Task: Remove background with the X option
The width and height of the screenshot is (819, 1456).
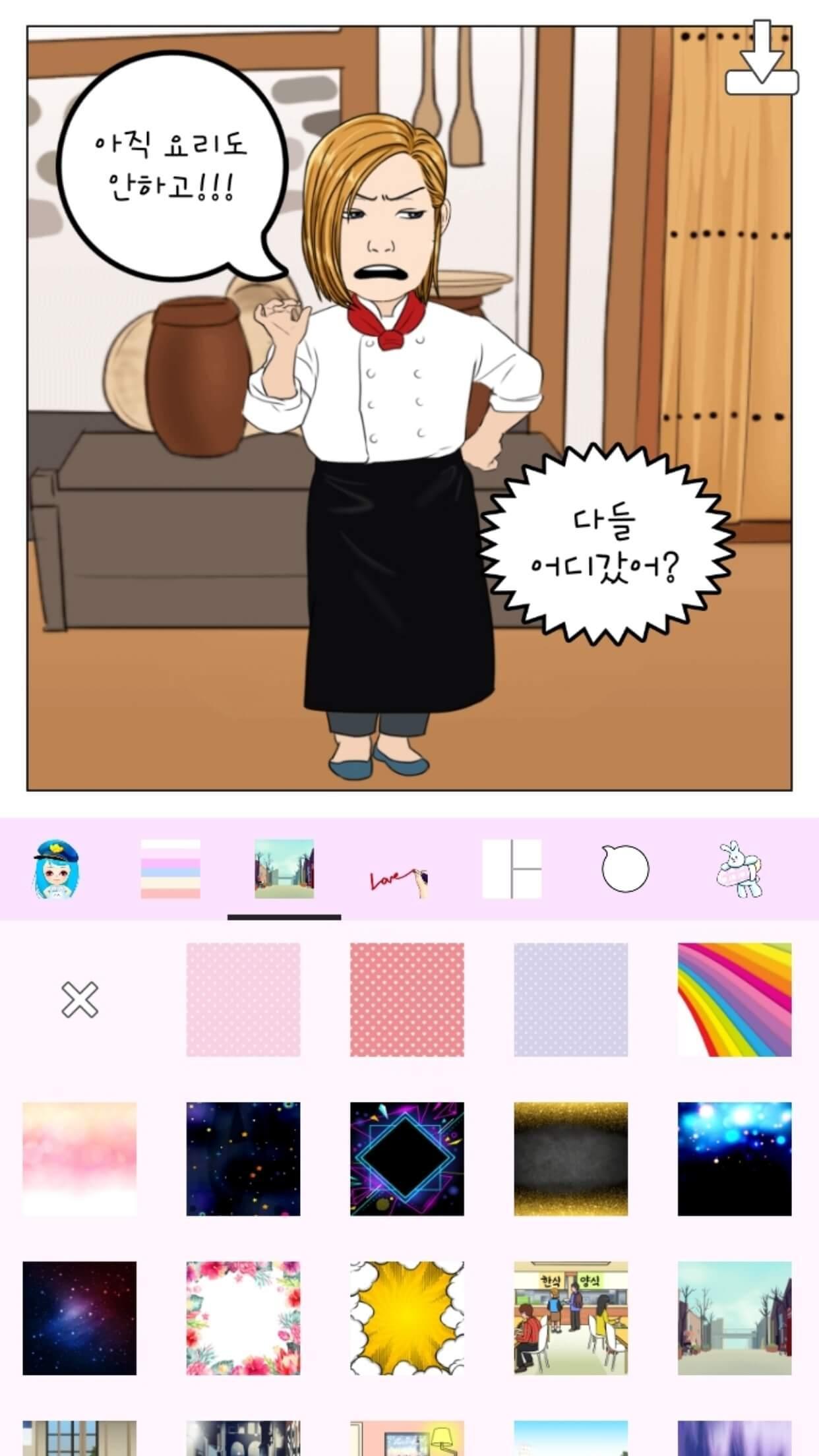Action: pyautogui.click(x=80, y=1000)
